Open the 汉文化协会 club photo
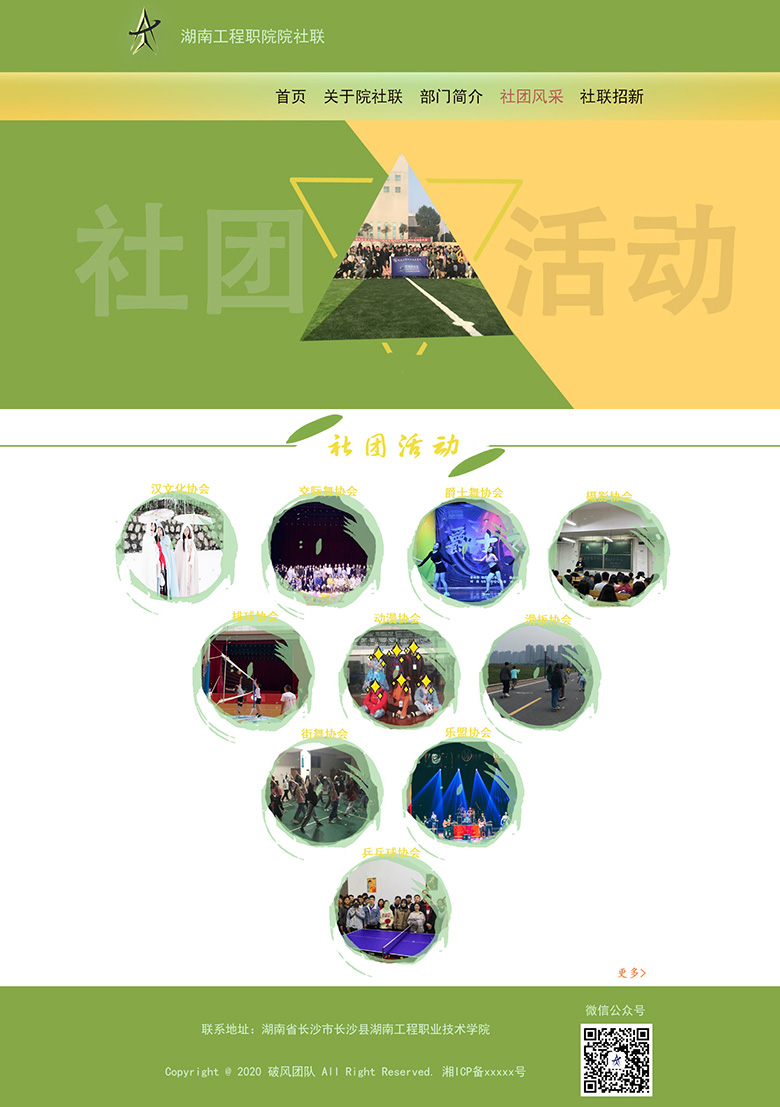The image size is (780, 1107). pyautogui.click(x=176, y=550)
